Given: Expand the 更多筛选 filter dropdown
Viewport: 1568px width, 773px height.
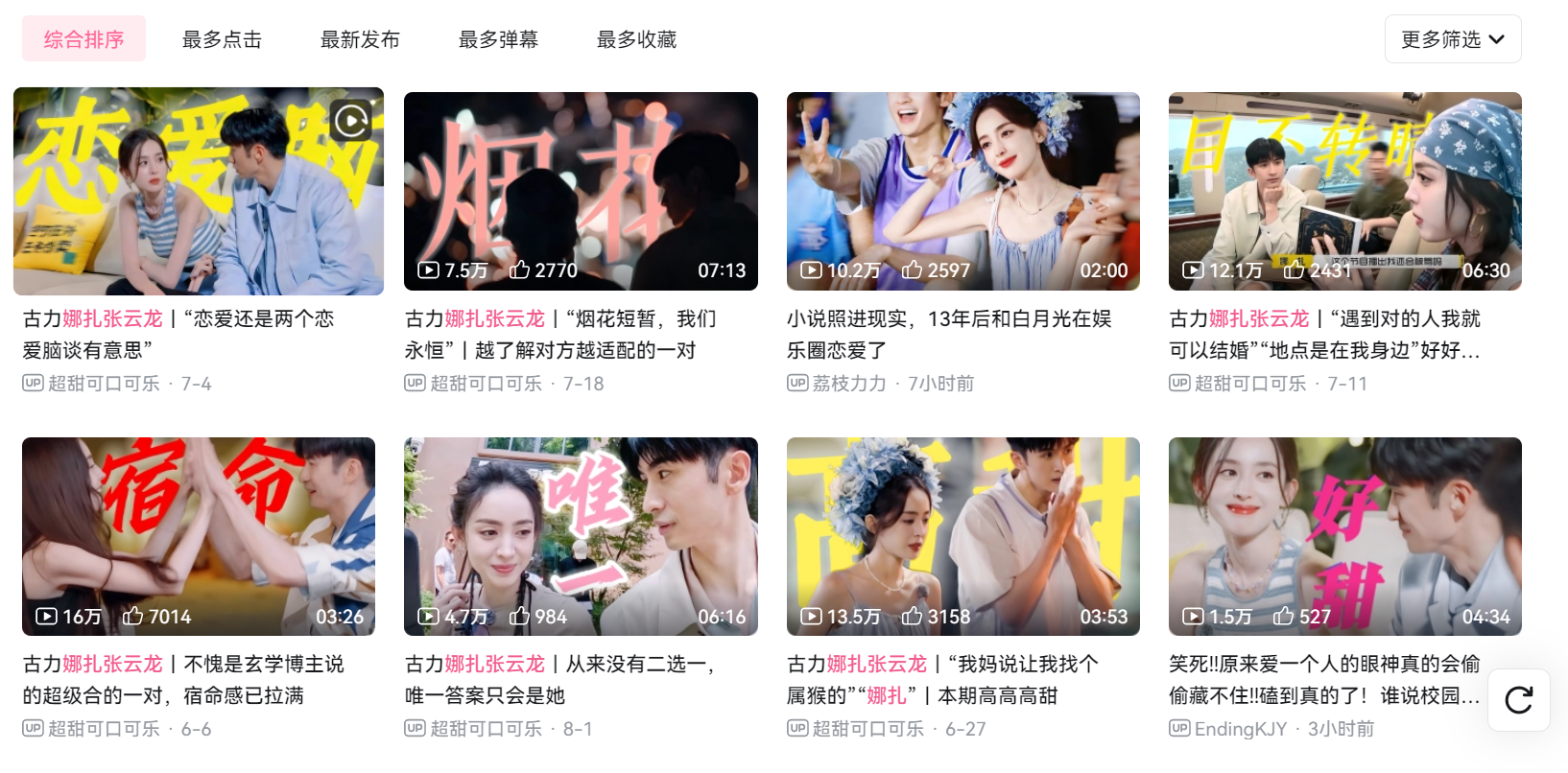Looking at the screenshot, I should [1452, 39].
